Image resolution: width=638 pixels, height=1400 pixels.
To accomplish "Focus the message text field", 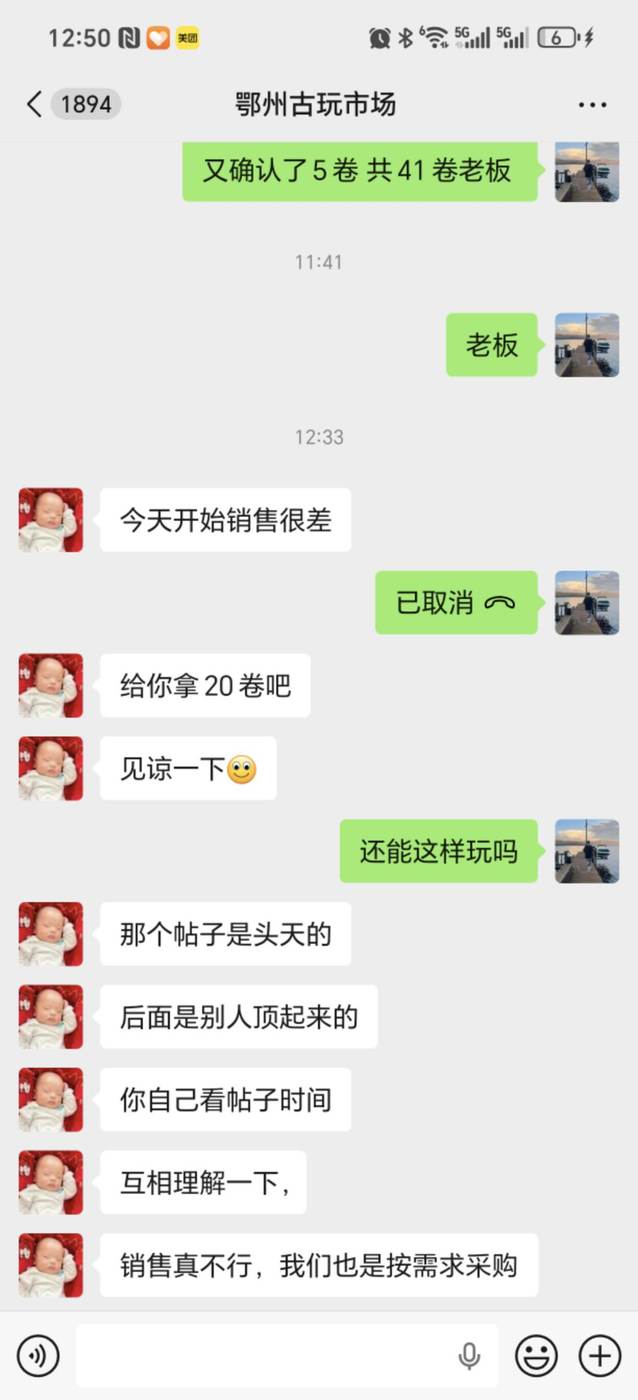I will point(265,1356).
